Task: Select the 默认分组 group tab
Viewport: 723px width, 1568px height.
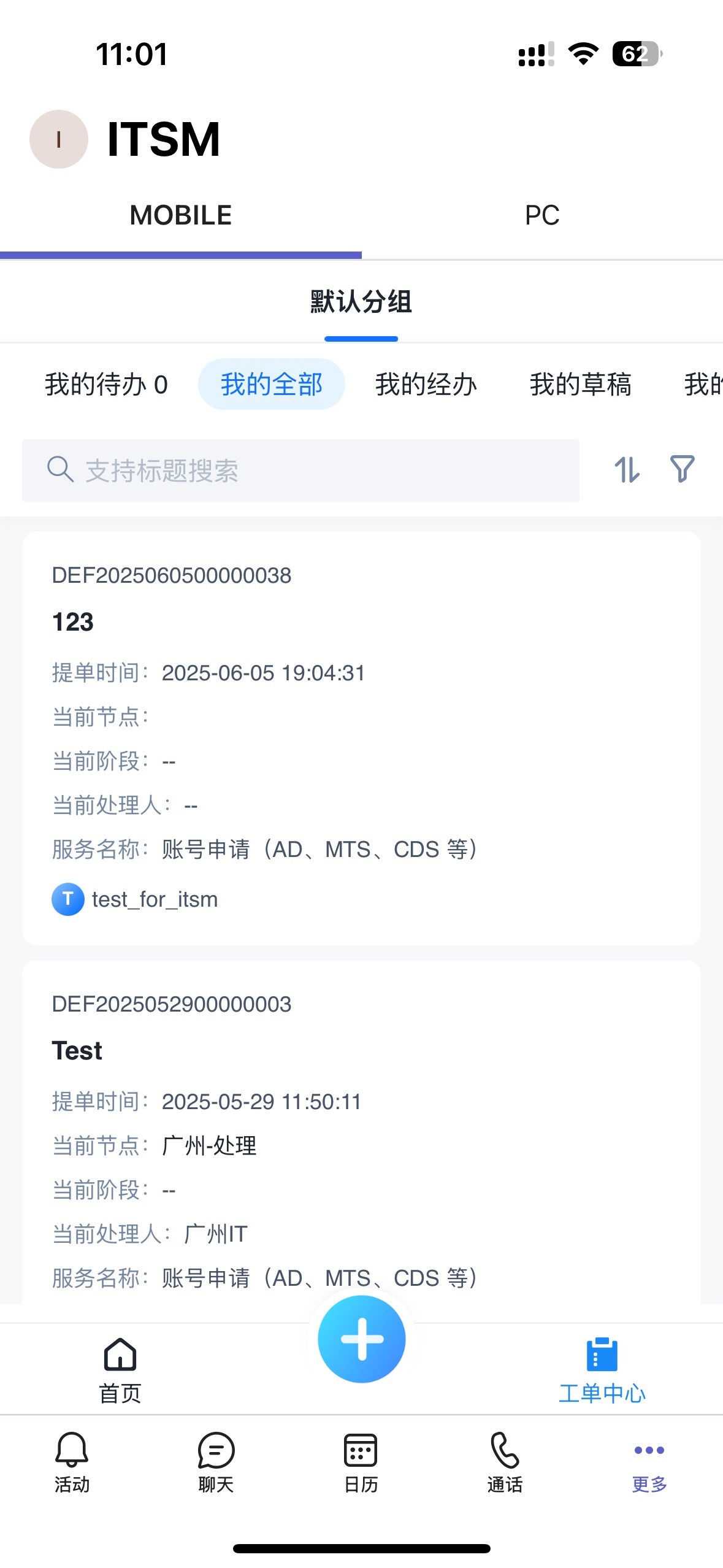Action: pos(361,302)
